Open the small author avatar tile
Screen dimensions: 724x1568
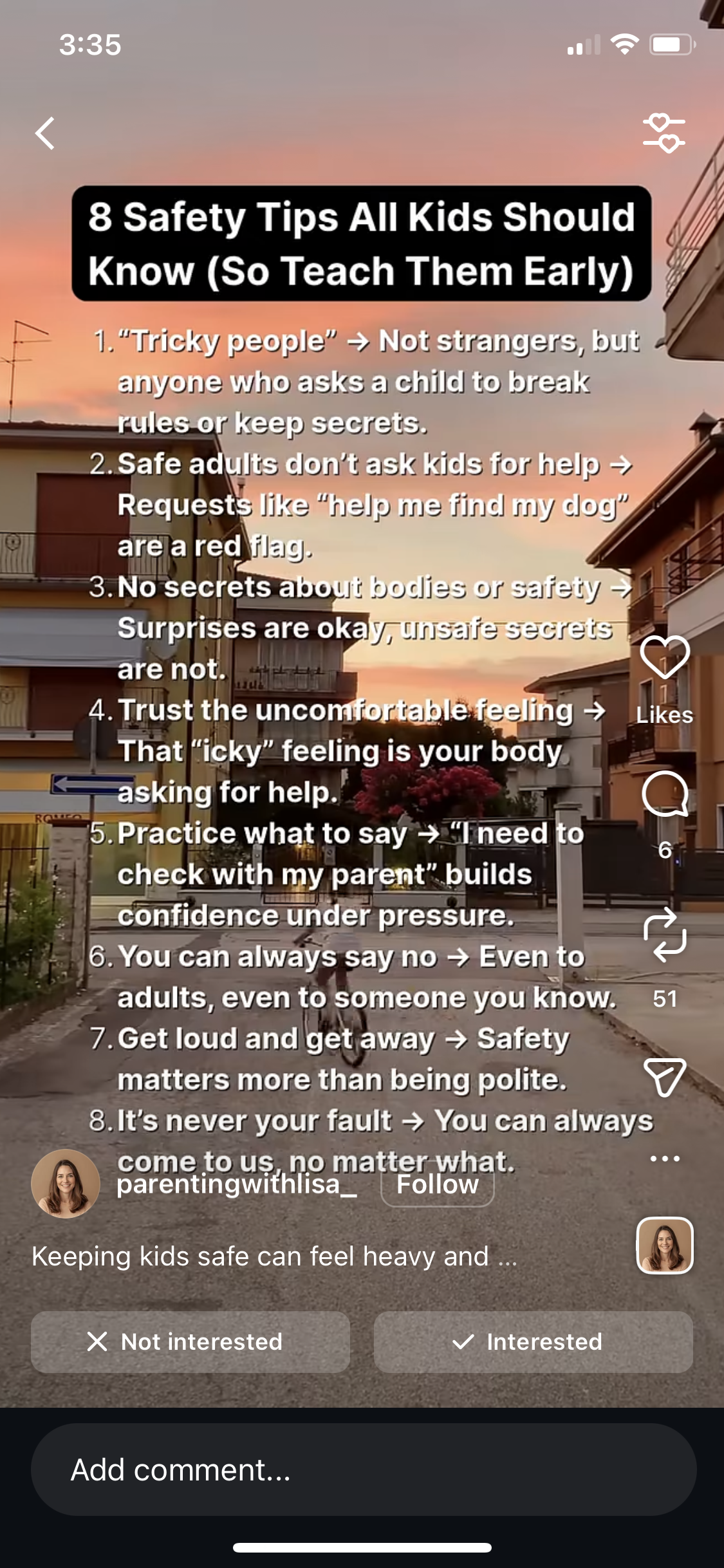[x=665, y=1246]
